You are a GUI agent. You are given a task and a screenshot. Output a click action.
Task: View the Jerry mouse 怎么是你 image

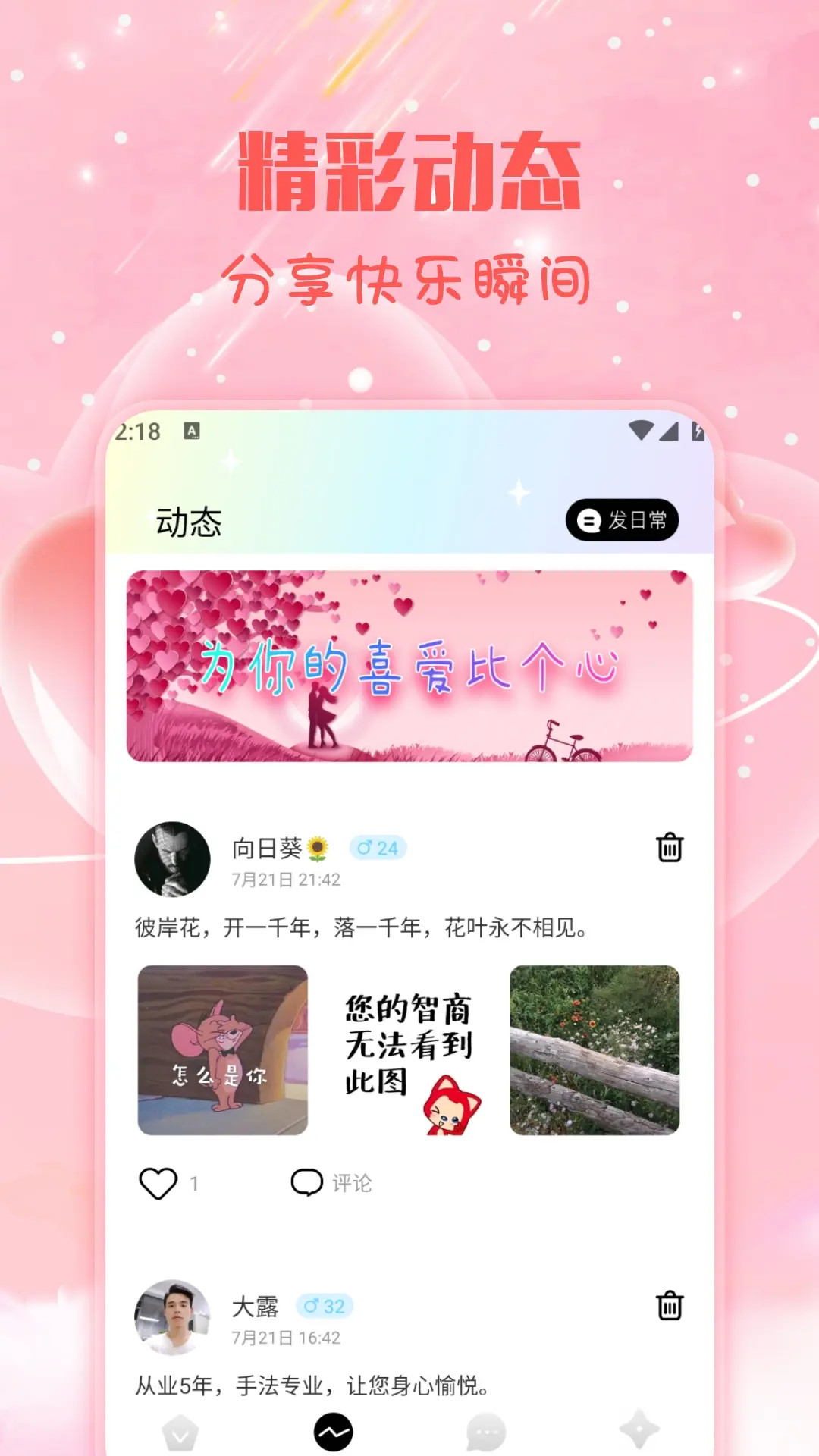point(222,1050)
